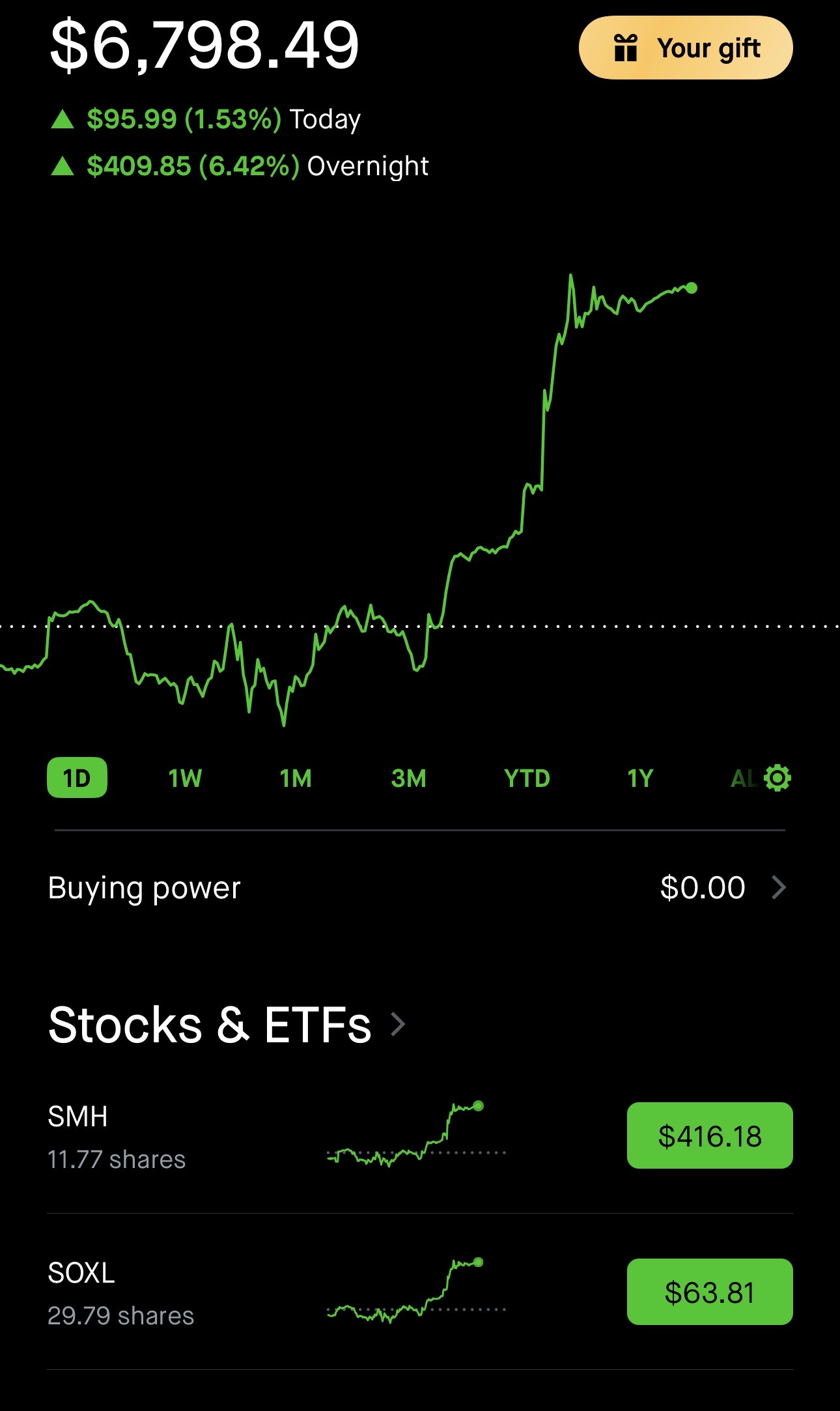The height and width of the screenshot is (1411, 840).
Task: Open the Your gift button
Action: tap(685, 48)
